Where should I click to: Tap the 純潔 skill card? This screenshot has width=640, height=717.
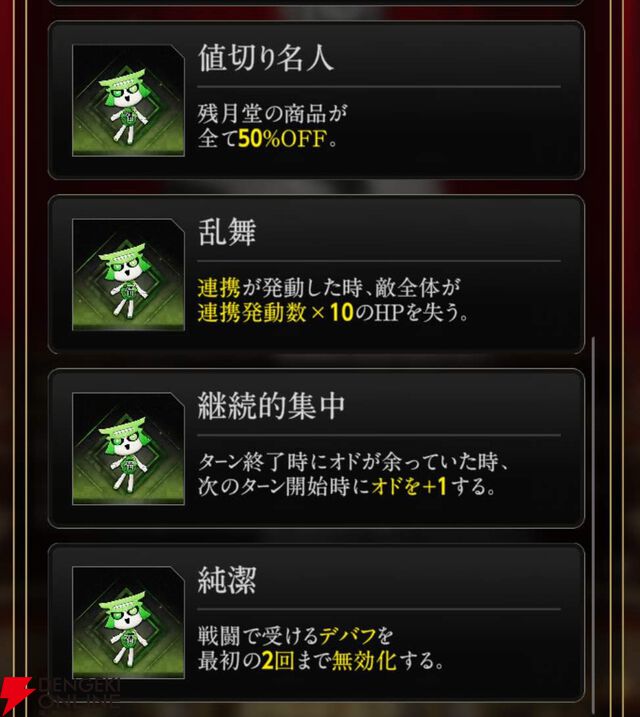point(316,621)
